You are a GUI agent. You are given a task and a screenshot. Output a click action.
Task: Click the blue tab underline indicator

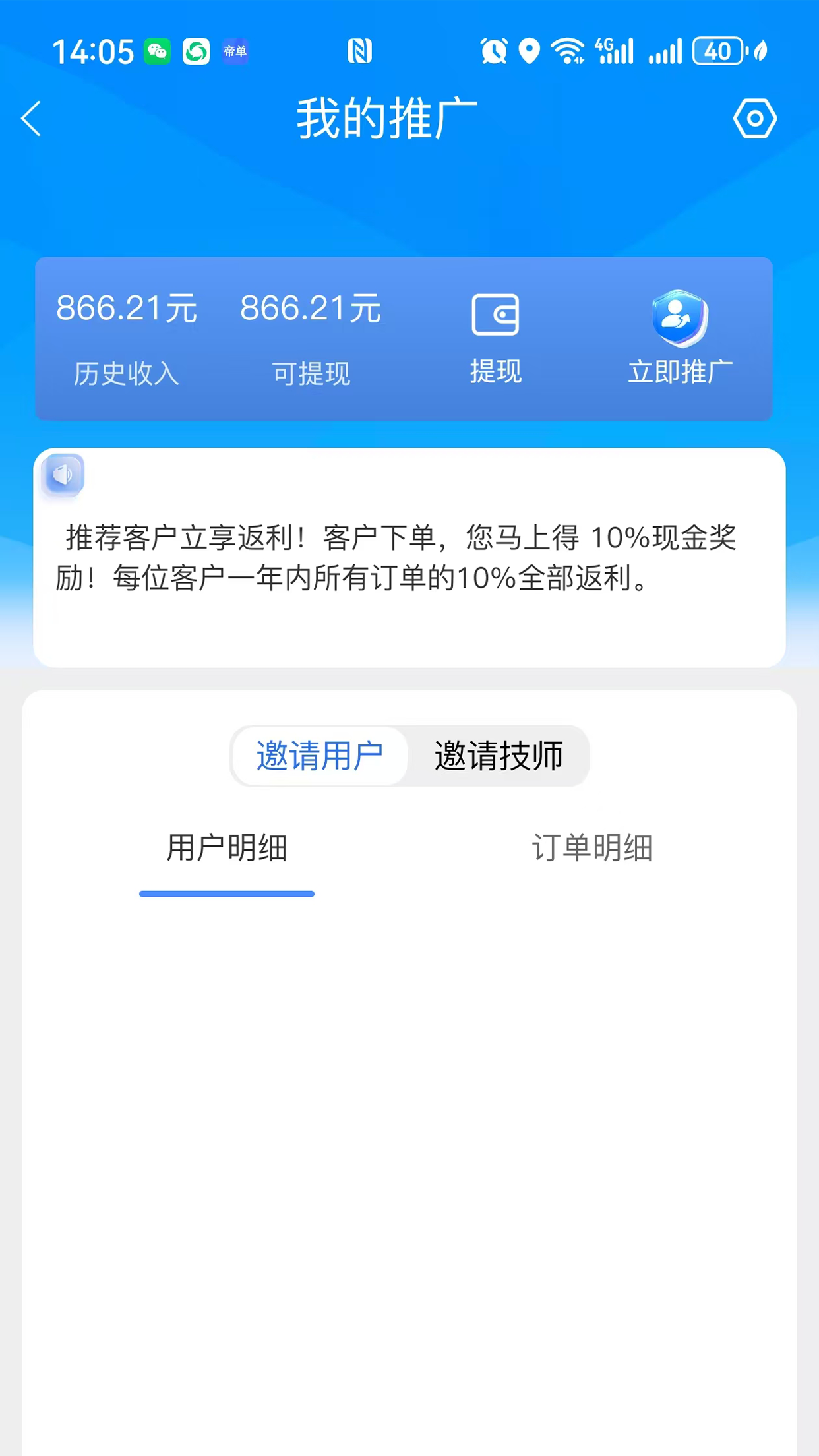(226, 894)
